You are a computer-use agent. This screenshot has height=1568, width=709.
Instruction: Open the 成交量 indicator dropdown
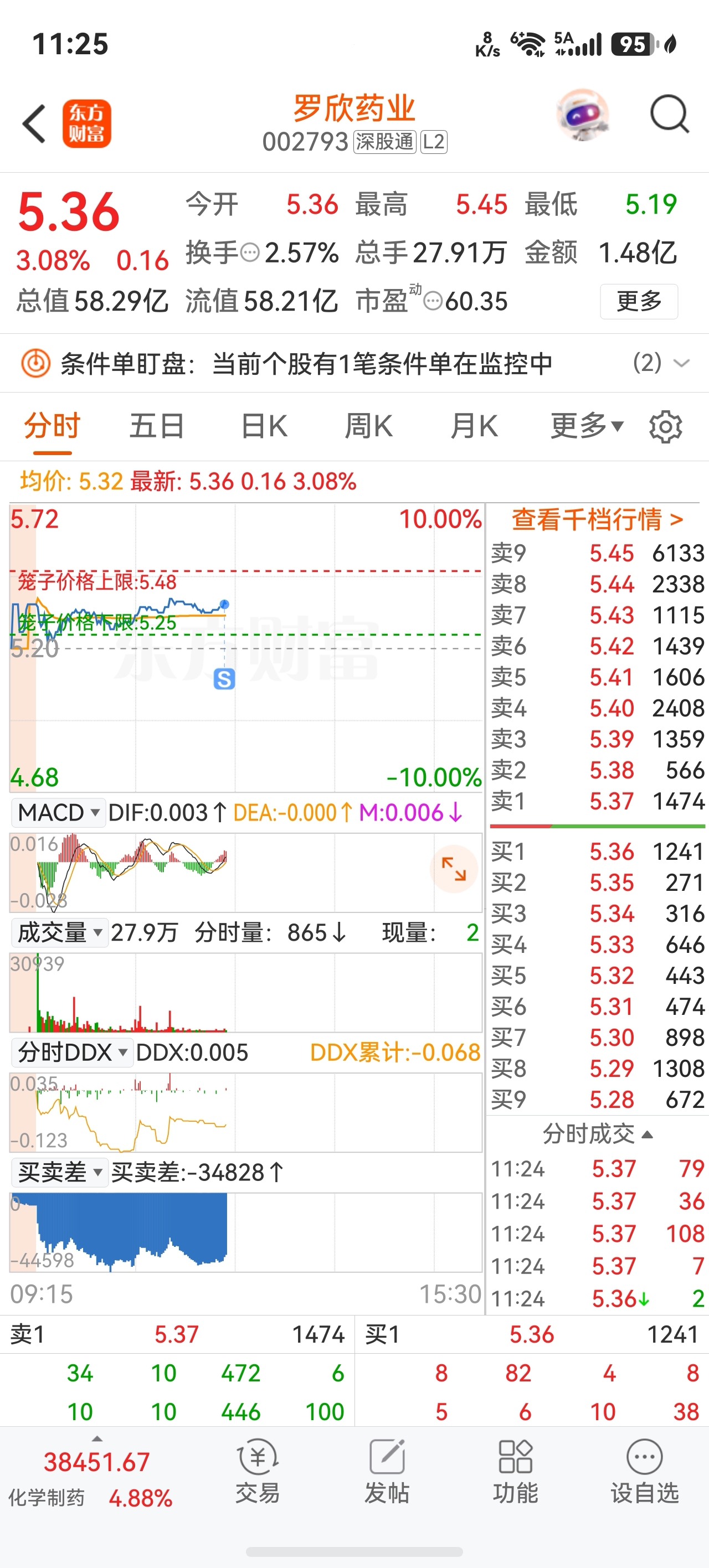[60, 932]
